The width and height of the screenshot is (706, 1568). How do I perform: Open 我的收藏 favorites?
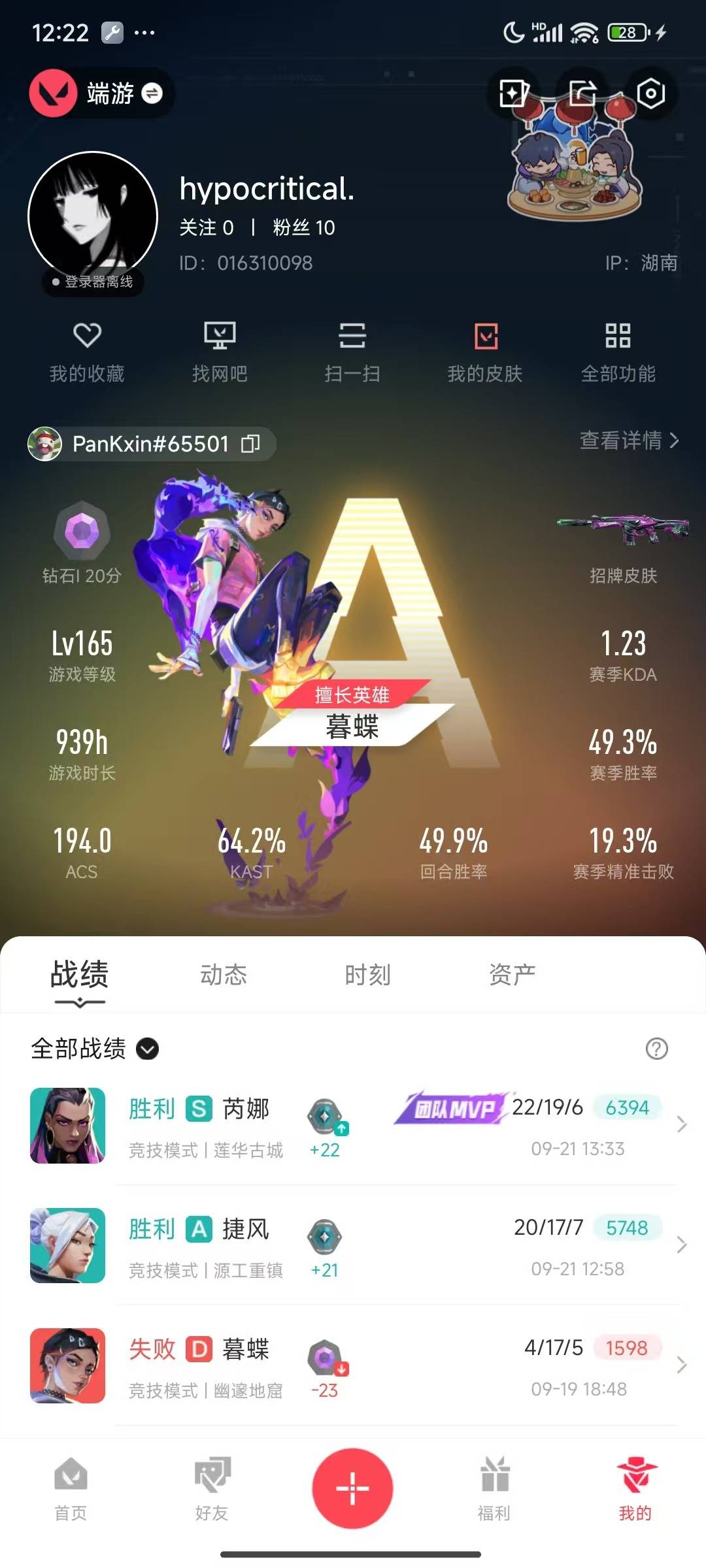pyautogui.click(x=87, y=353)
